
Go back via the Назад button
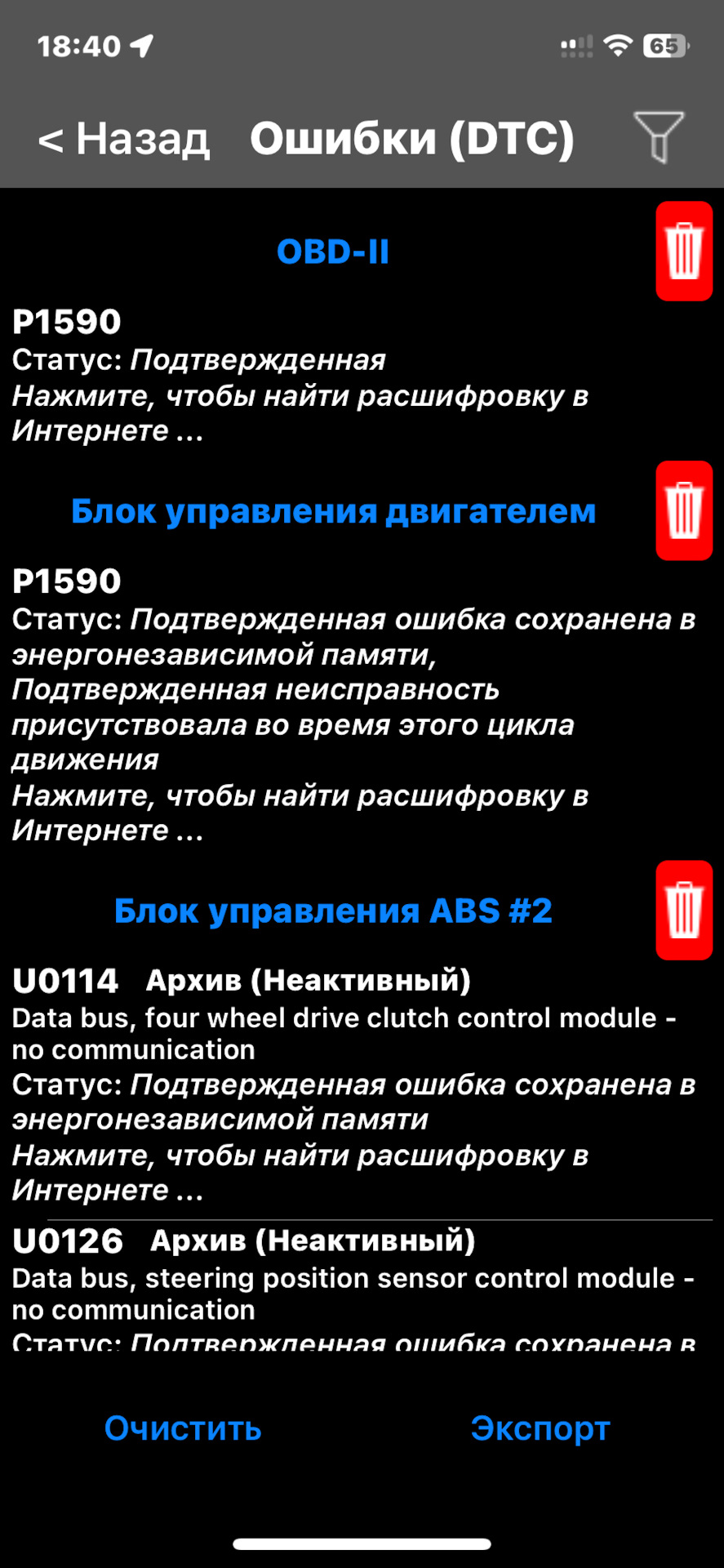pyautogui.click(x=124, y=139)
